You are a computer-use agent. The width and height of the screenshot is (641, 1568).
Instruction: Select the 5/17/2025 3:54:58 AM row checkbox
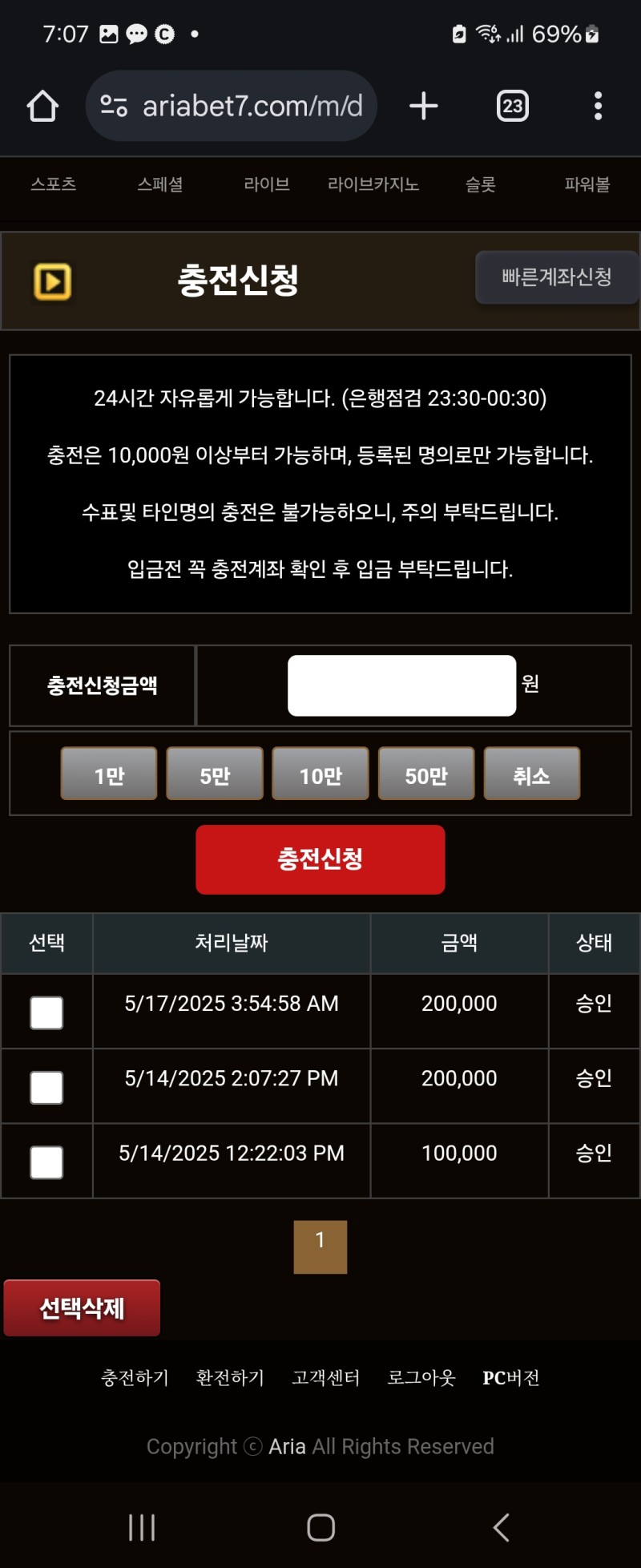pyautogui.click(x=46, y=1012)
